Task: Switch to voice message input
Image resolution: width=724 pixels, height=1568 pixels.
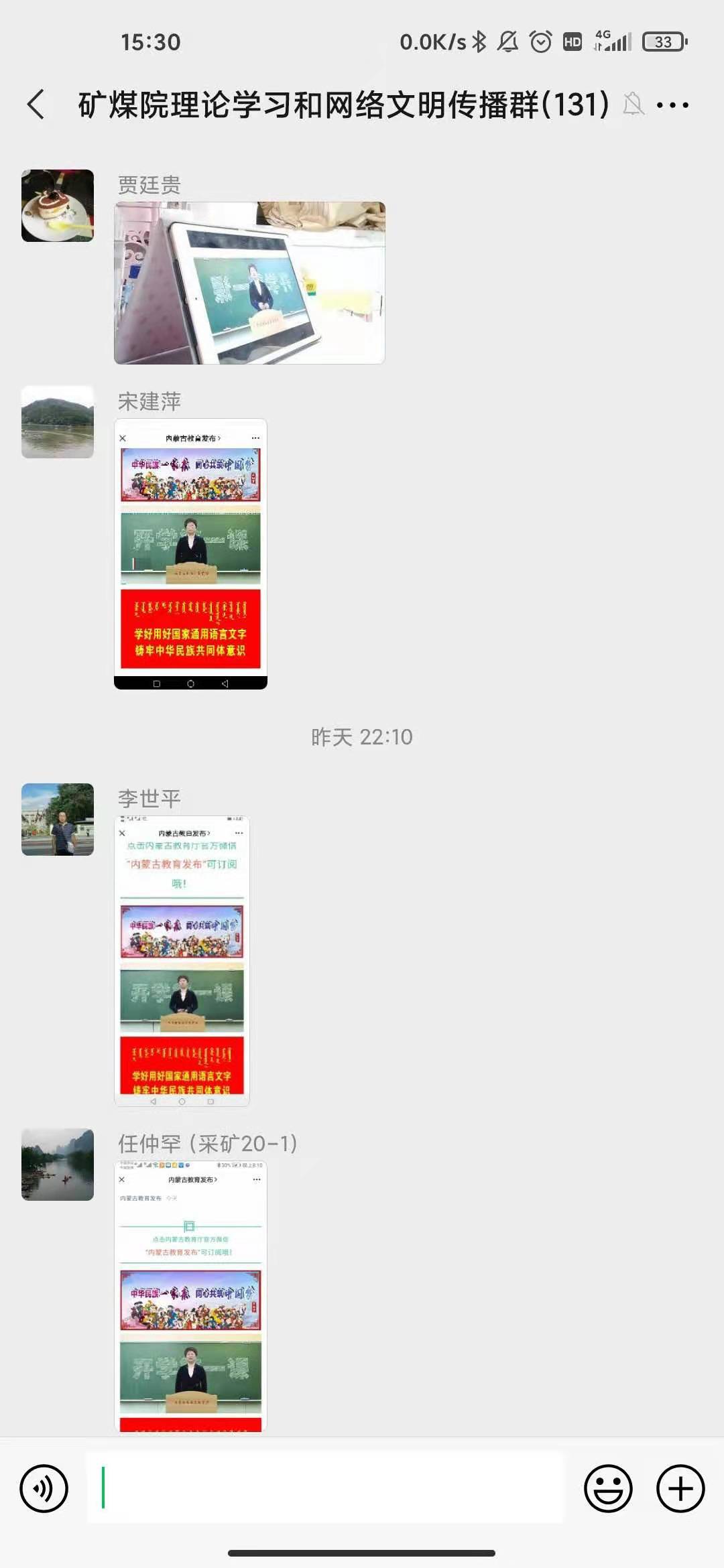Action: [44, 1489]
